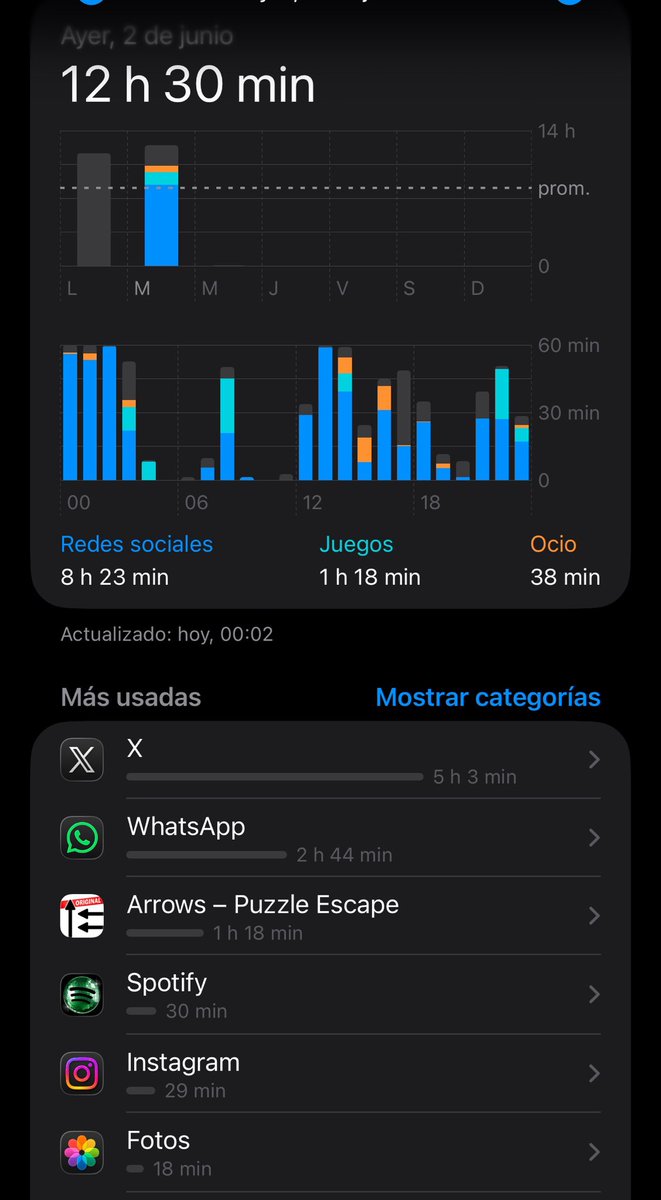Open X app usage details
This screenshot has width=661, height=1200.
pos(330,760)
